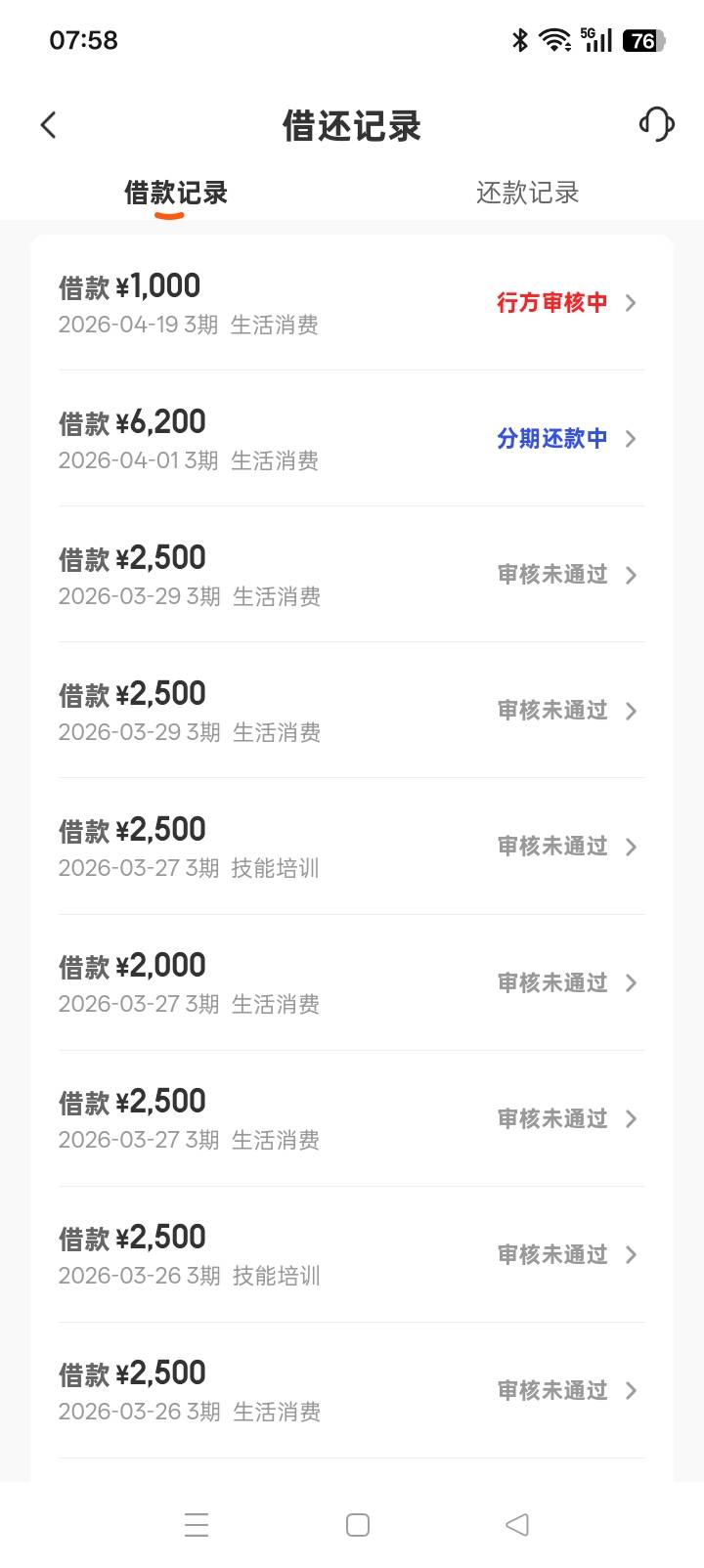Viewport: 704px width, 1568px height.
Task: View the 2026-03-26 生活消费 ¥2,500 loan
Action: click(x=351, y=1390)
